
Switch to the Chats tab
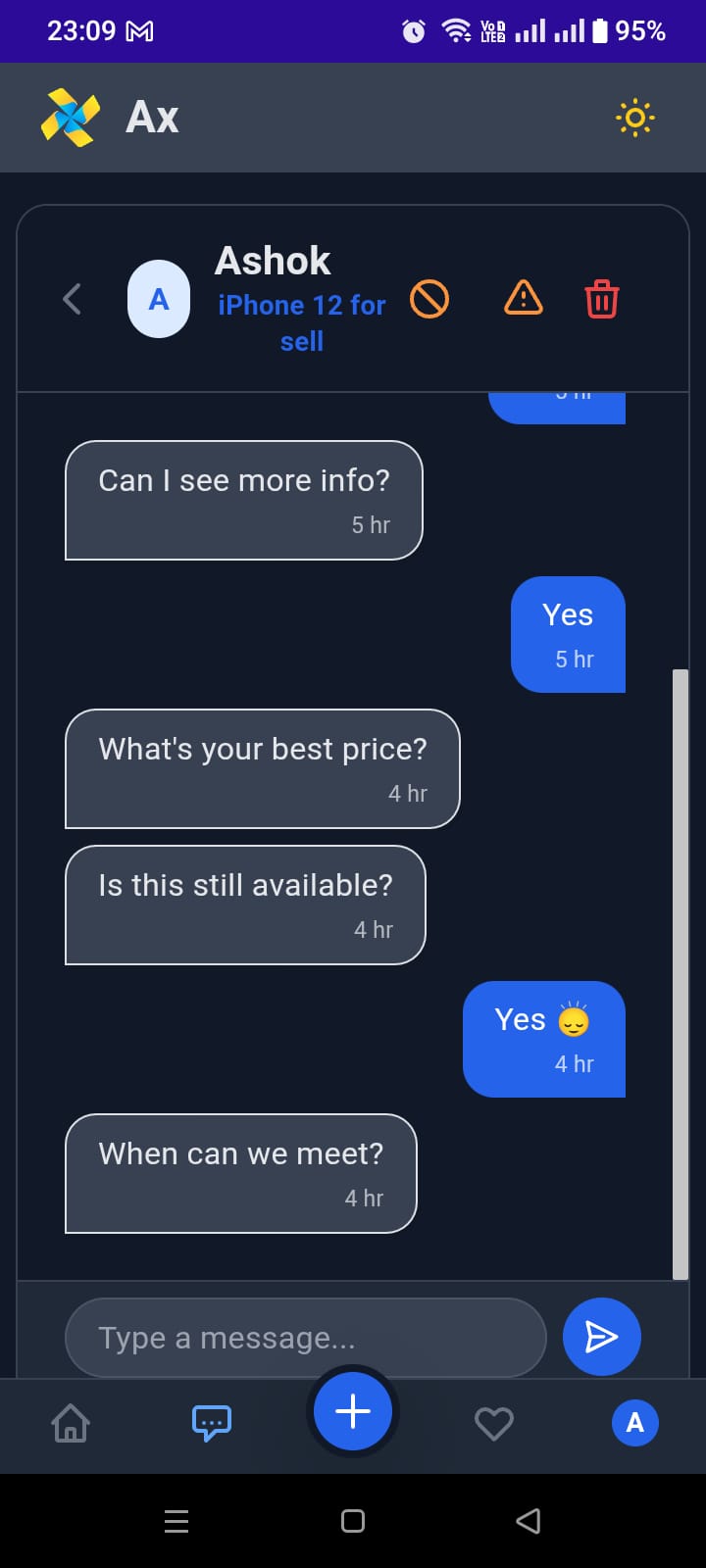pos(211,1423)
